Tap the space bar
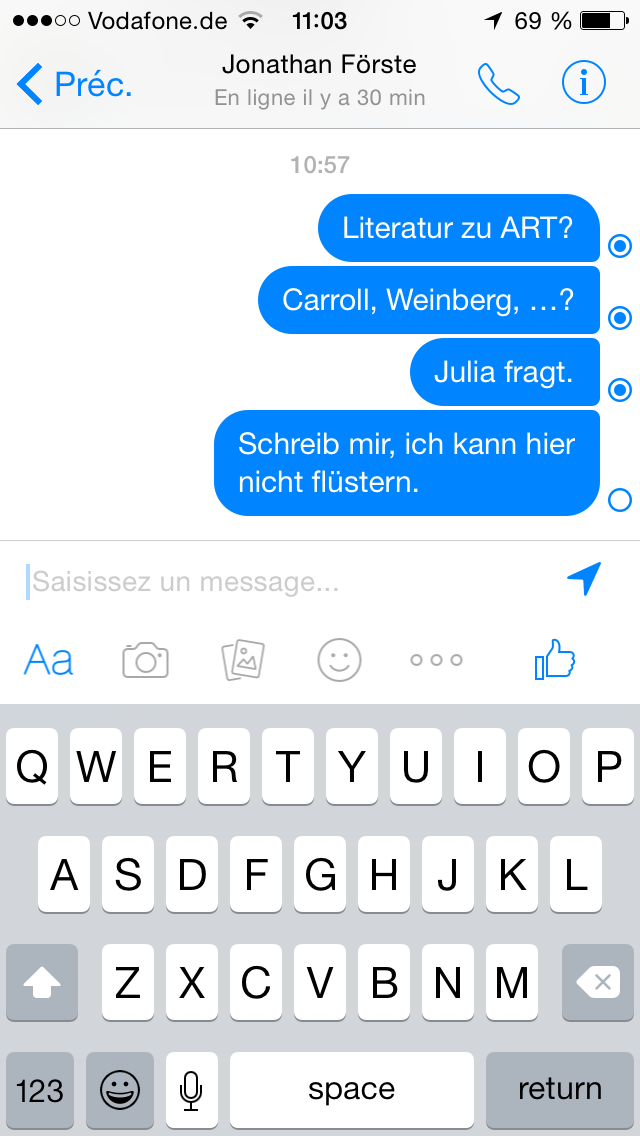The width and height of the screenshot is (640, 1136). click(x=351, y=1089)
